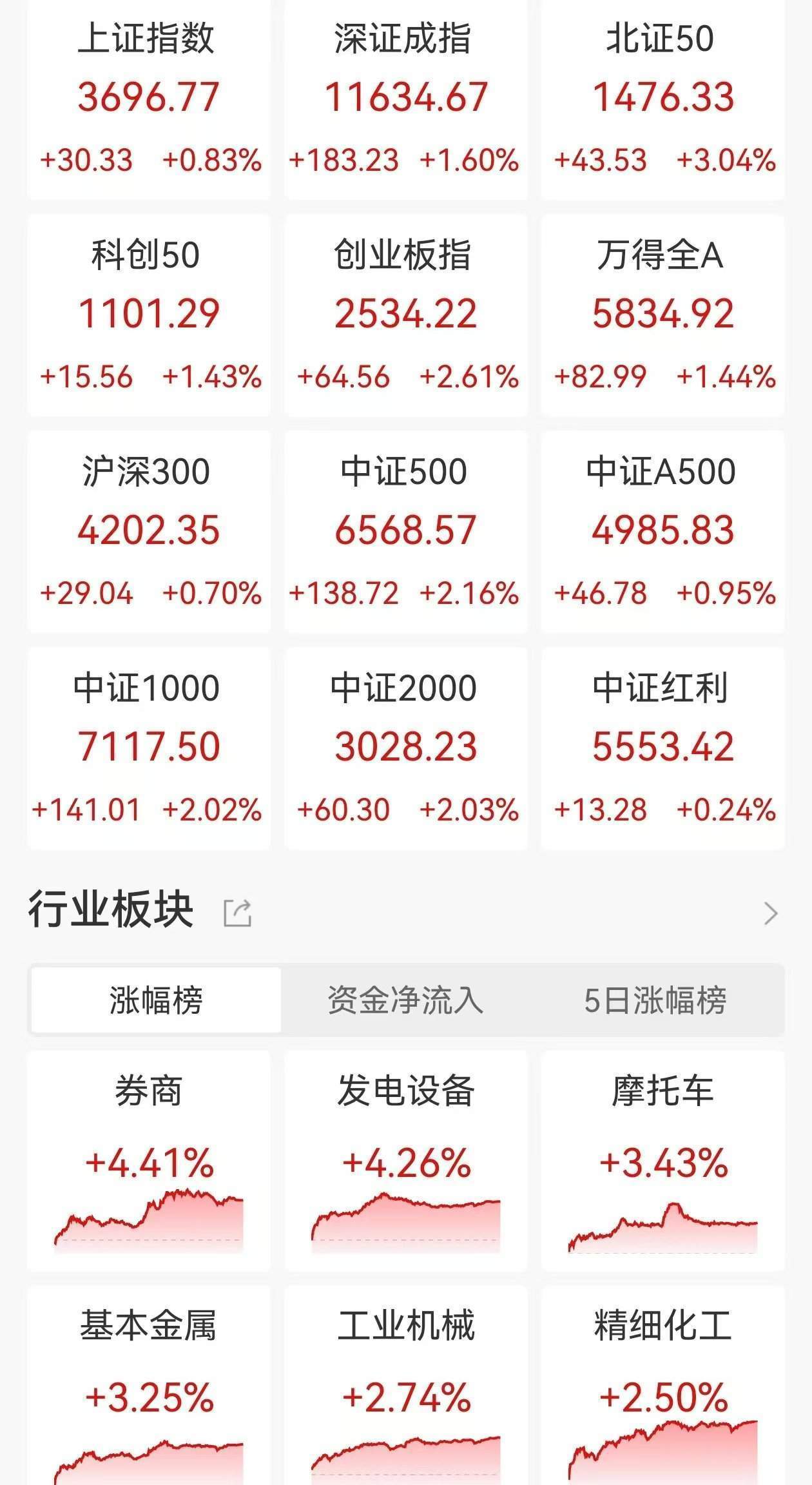Open the 中证A500 index details
Image resolution: width=812 pixels, height=1485 pixels.
[664, 532]
